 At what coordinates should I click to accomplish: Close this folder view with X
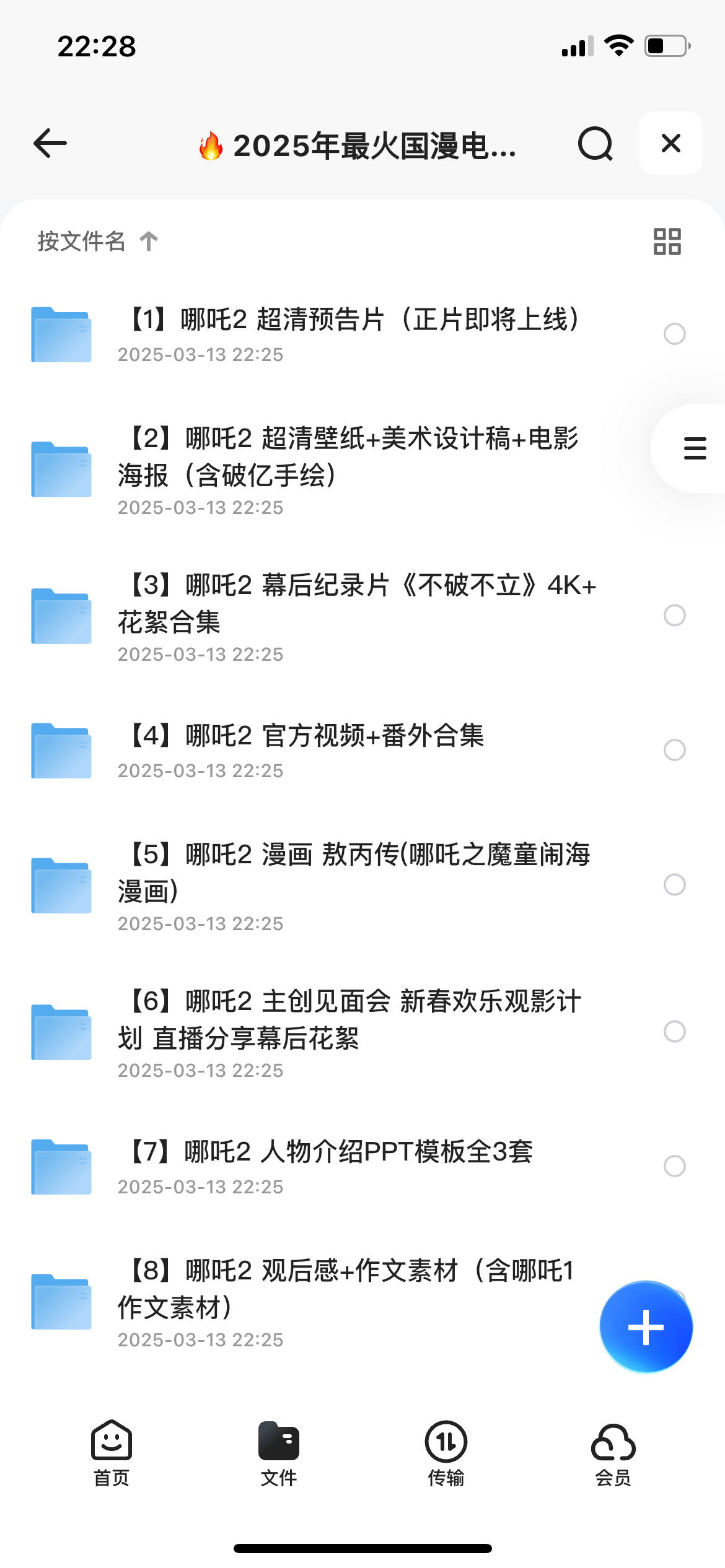pyautogui.click(x=671, y=143)
